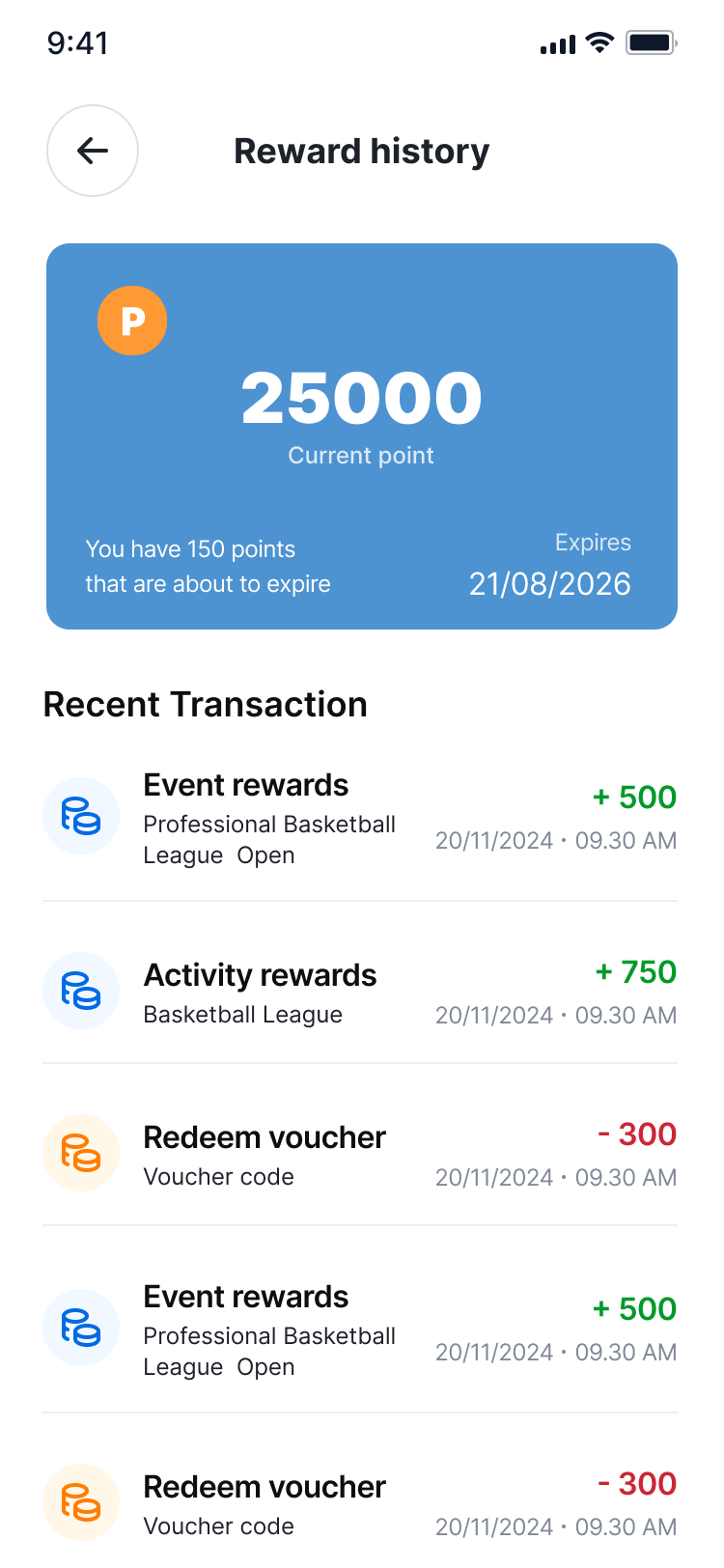
Task: Go back using the arrow button
Action: click(x=93, y=151)
